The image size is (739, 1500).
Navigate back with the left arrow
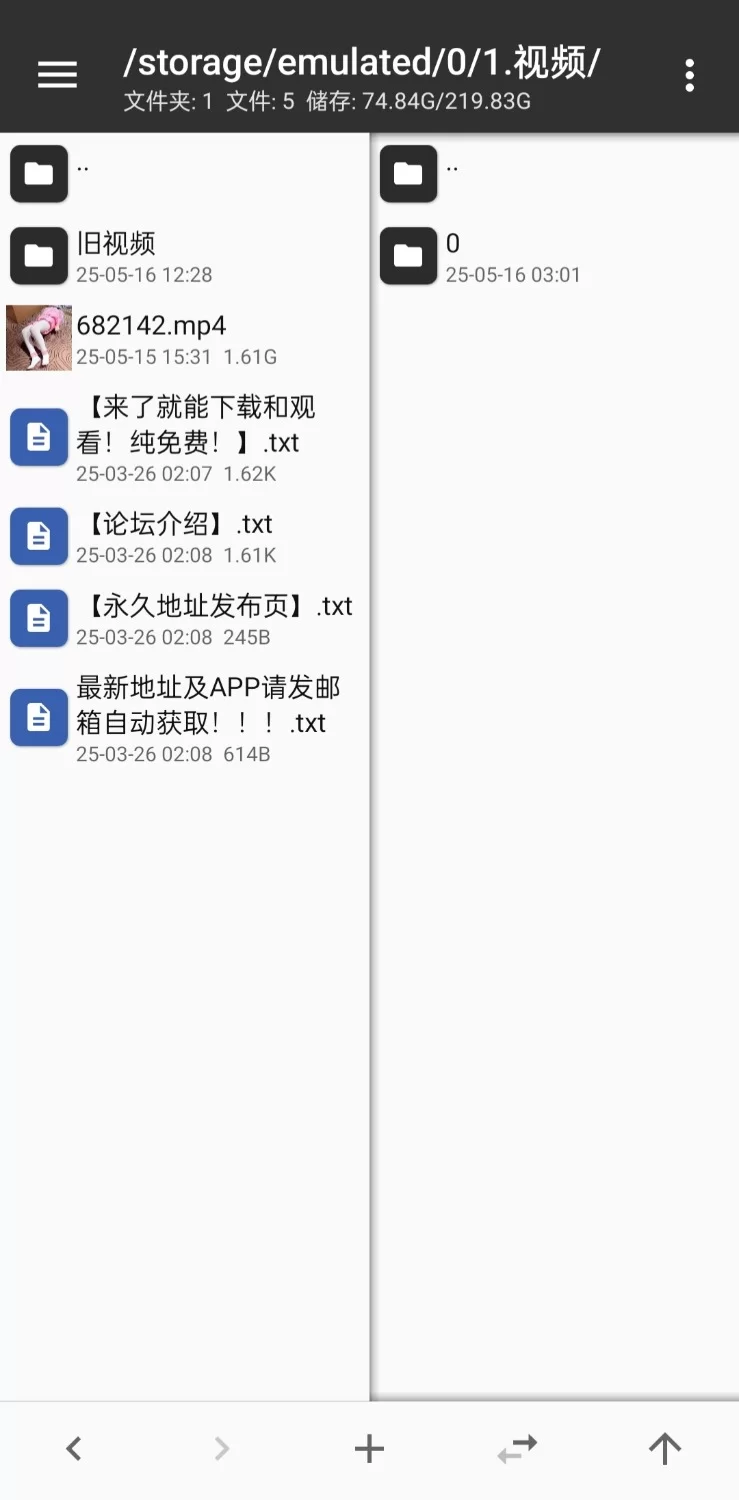pos(74,1448)
